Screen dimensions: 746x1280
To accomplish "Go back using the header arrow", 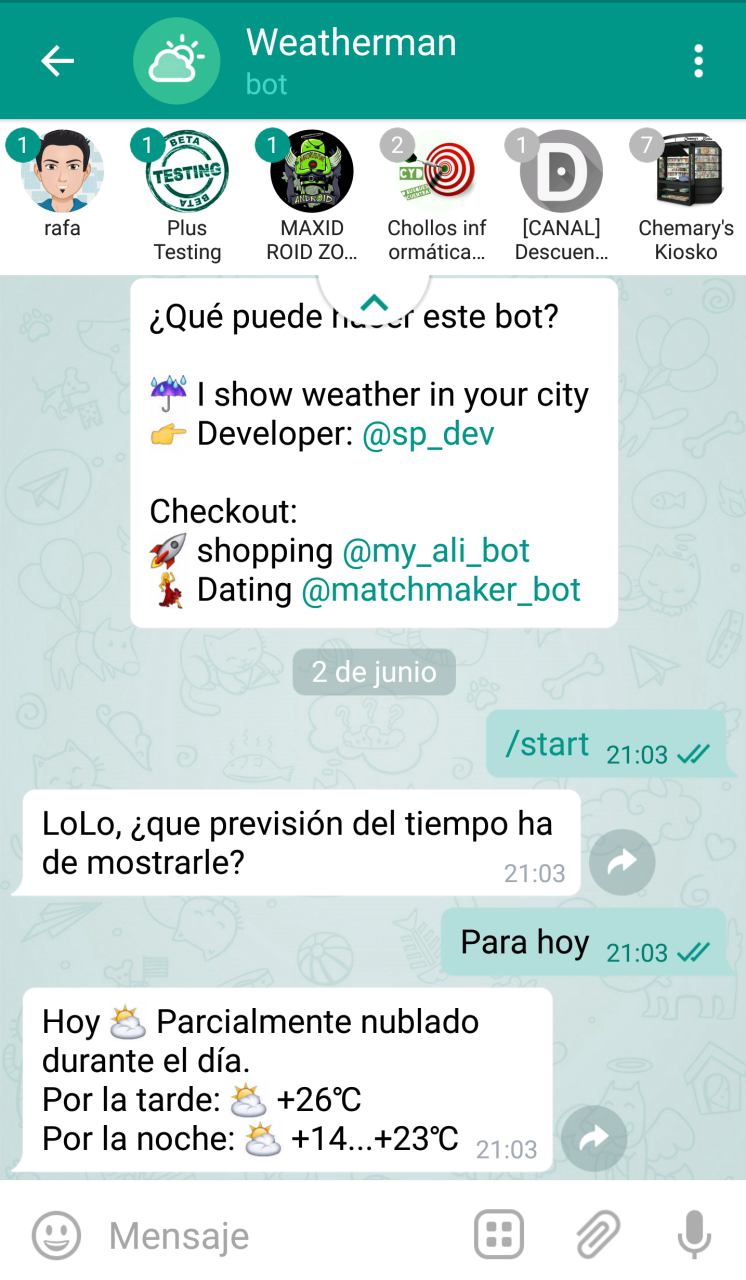I will pos(57,61).
